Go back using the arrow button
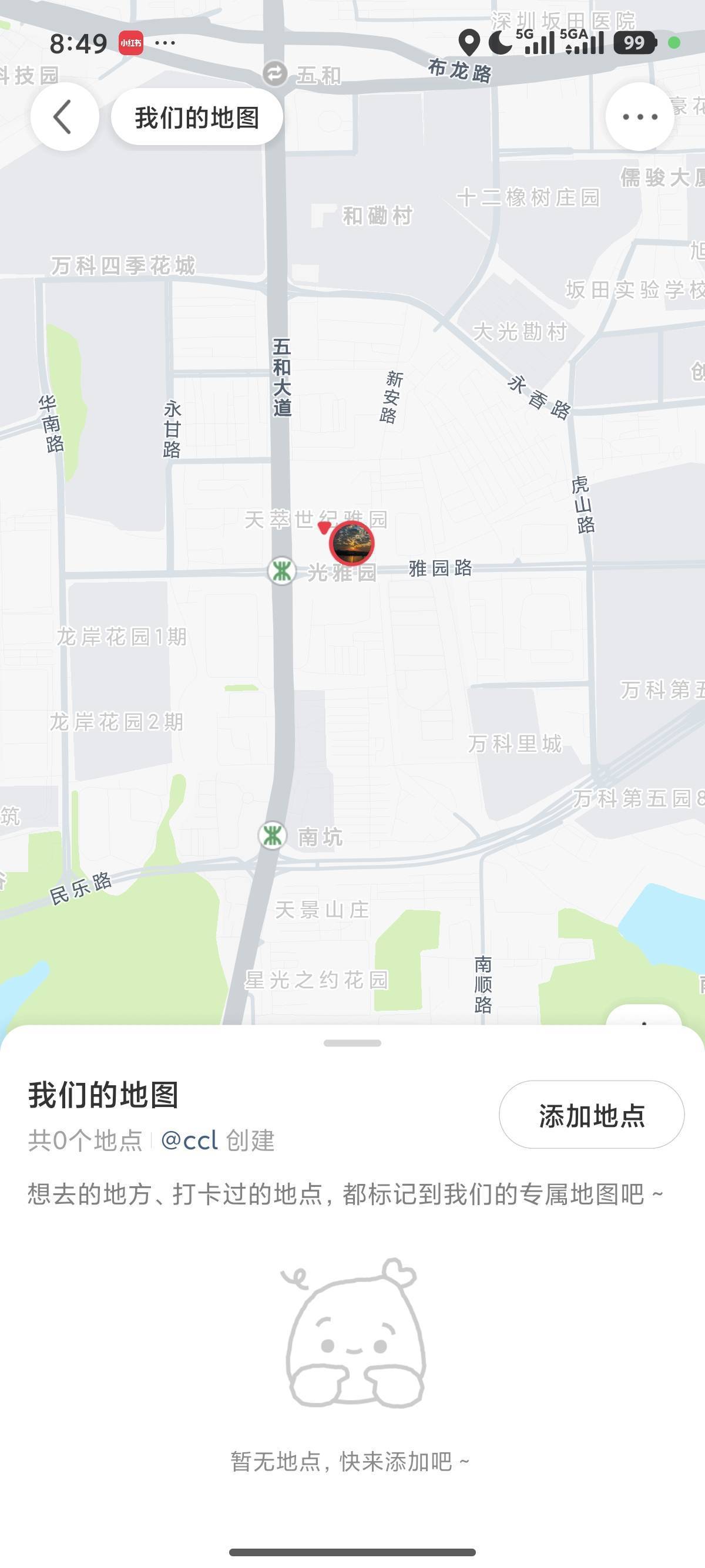The image size is (705, 1568). [x=64, y=117]
